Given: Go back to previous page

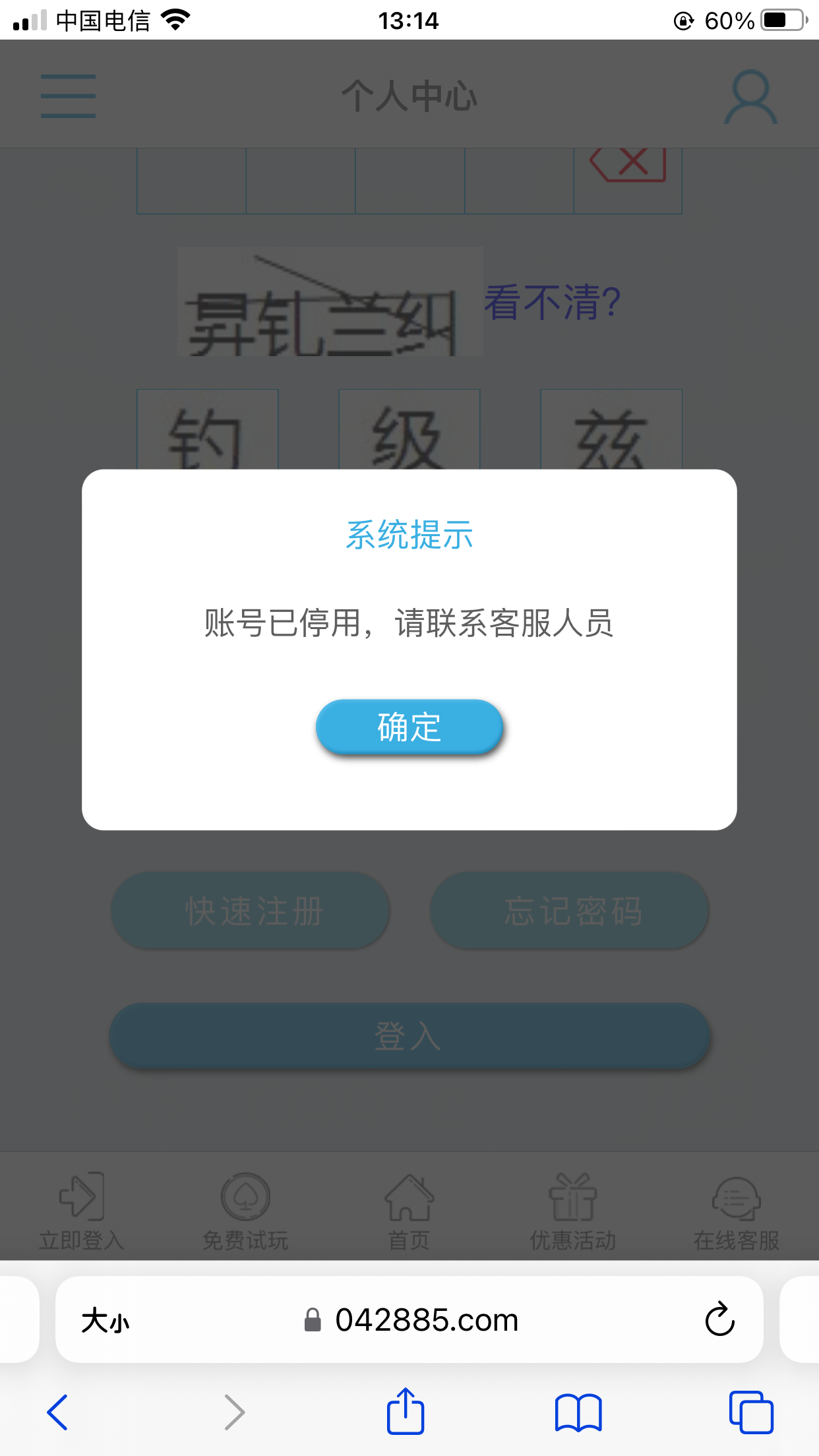Looking at the screenshot, I should (x=57, y=1412).
